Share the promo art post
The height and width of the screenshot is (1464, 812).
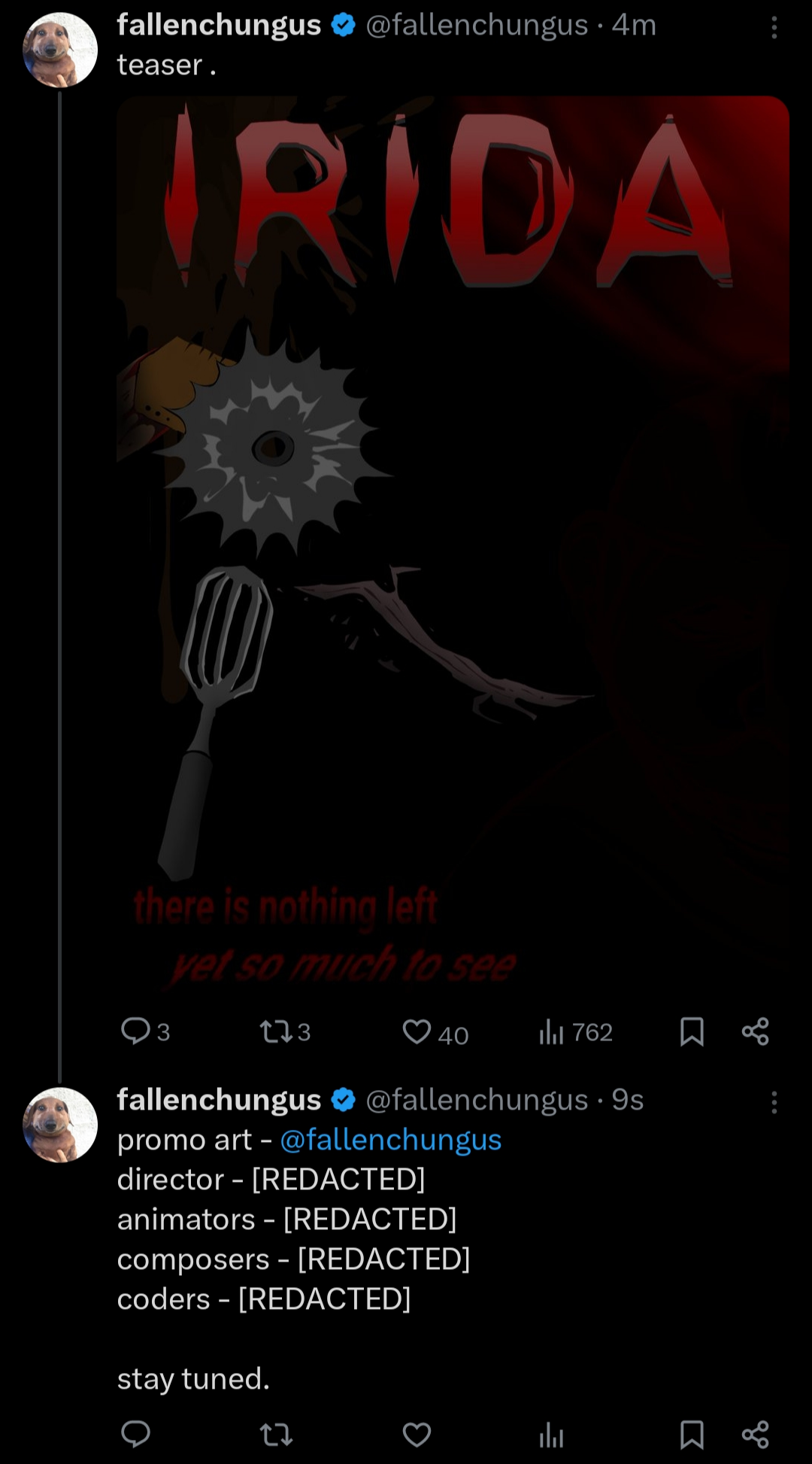coord(755,1435)
